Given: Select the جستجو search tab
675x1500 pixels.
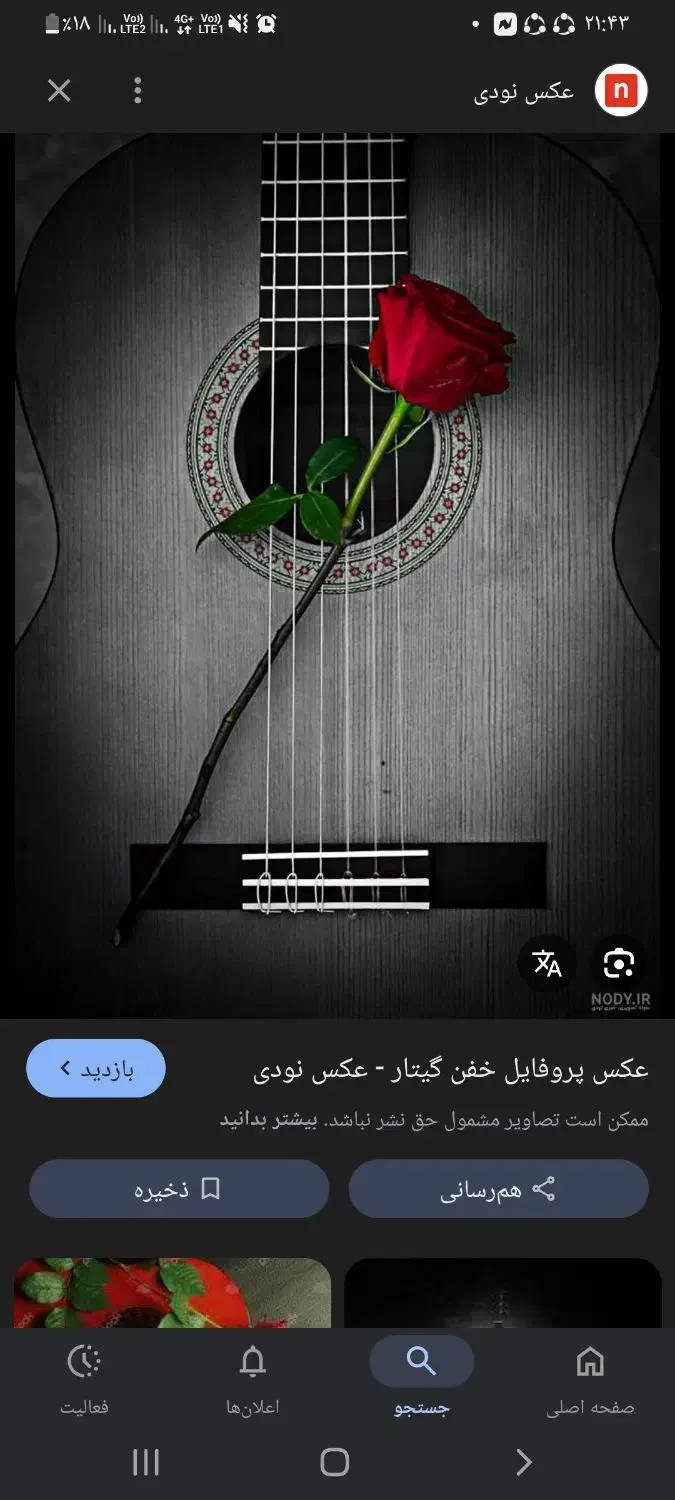Looking at the screenshot, I should pos(421,1379).
